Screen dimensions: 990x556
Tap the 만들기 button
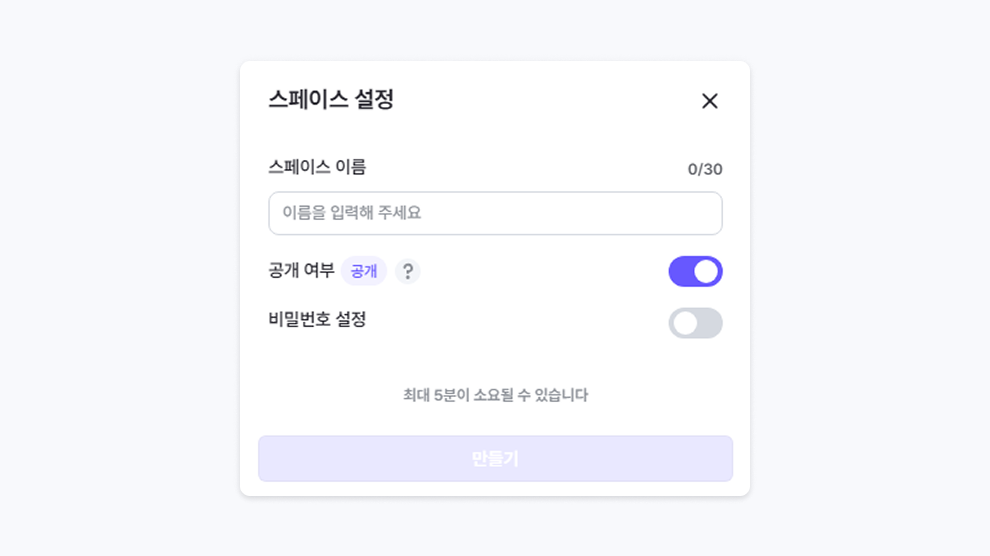495,459
